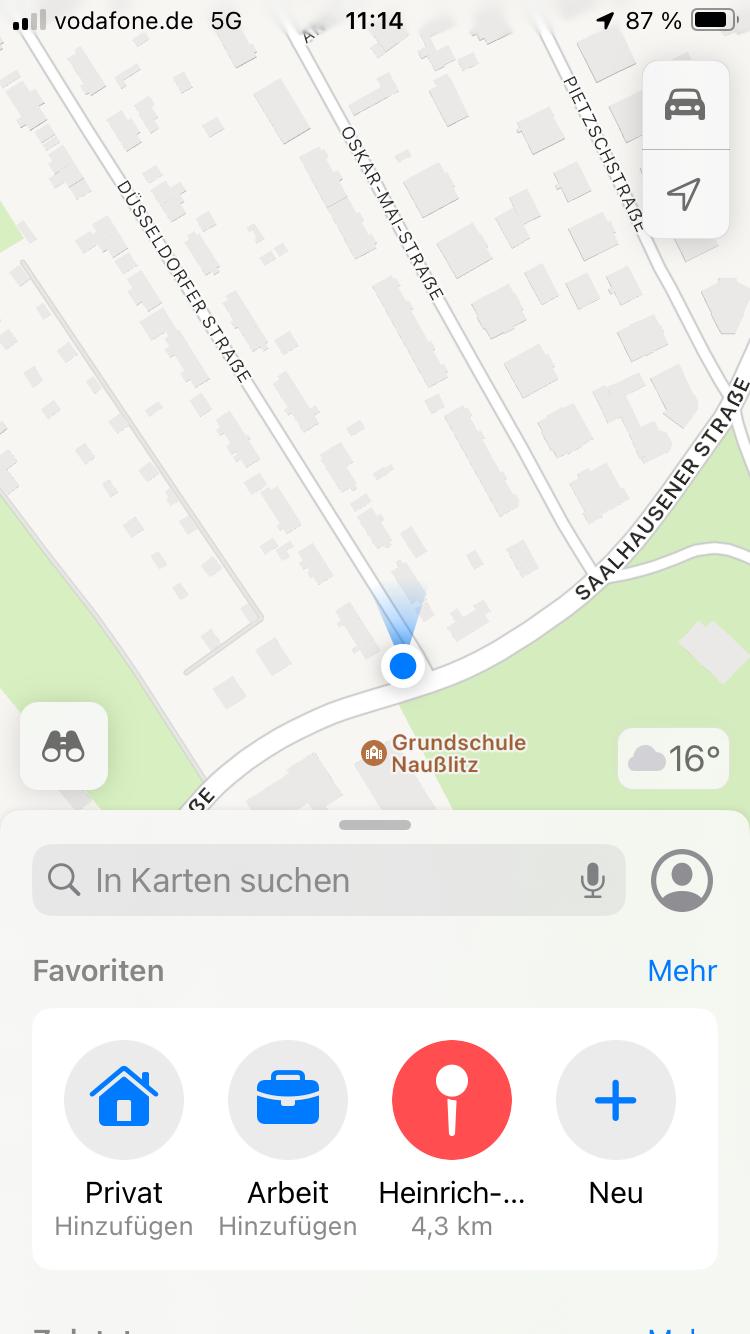Tap the blue current location dot
The width and height of the screenshot is (750, 1334).
[403, 666]
